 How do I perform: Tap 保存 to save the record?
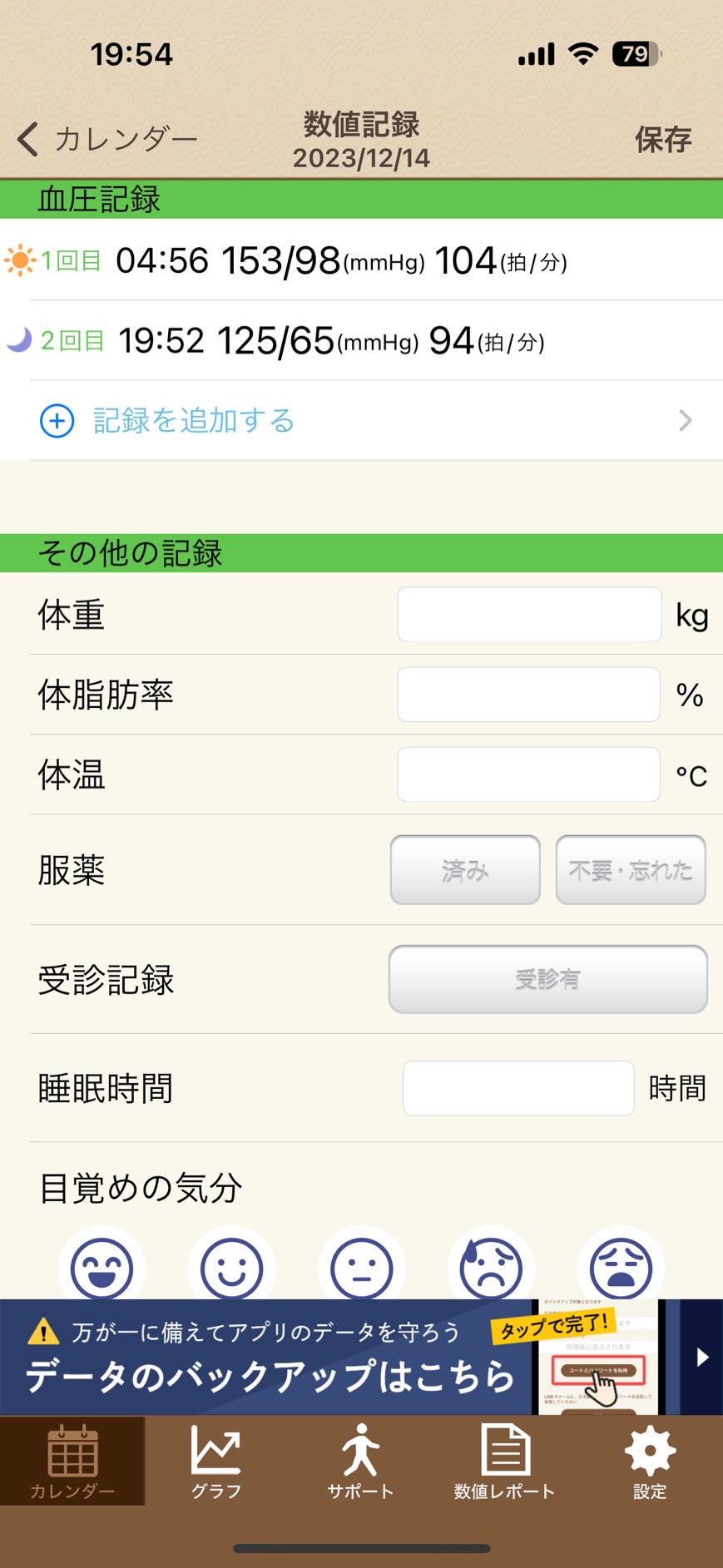[663, 139]
